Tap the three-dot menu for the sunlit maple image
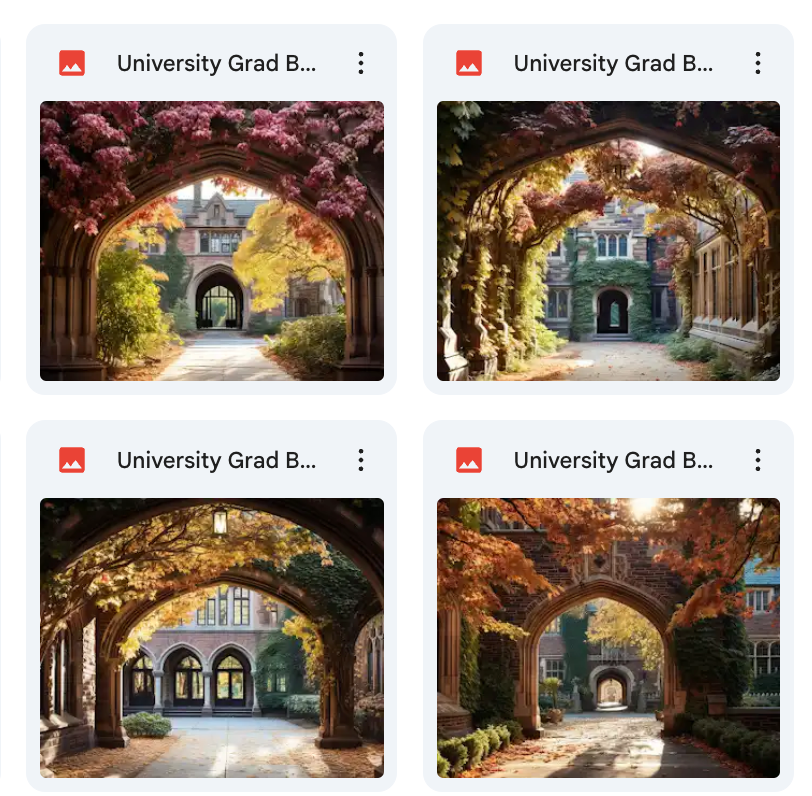The image size is (812, 796). click(x=758, y=460)
